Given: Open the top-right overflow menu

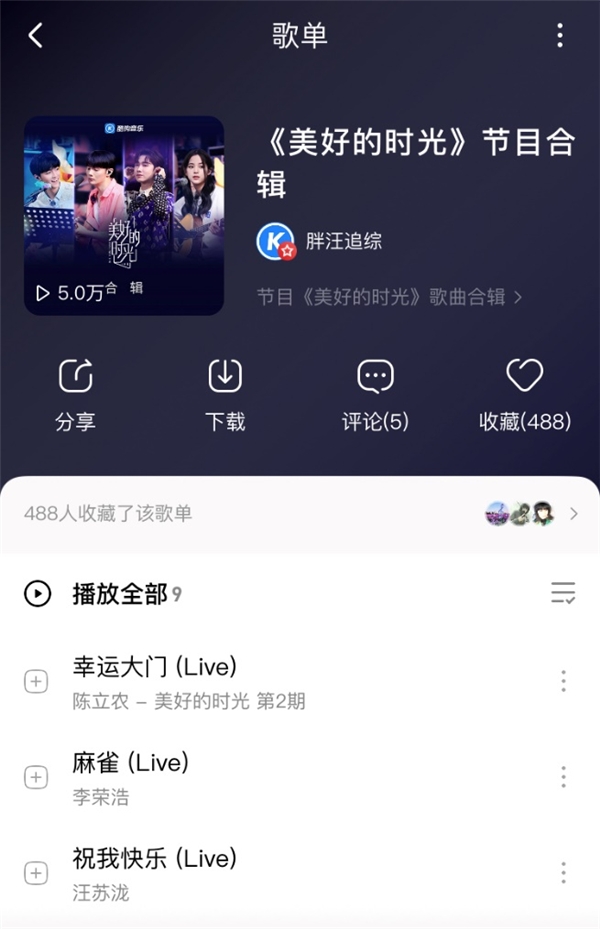Looking at the screenshot, I should (560, 36).
